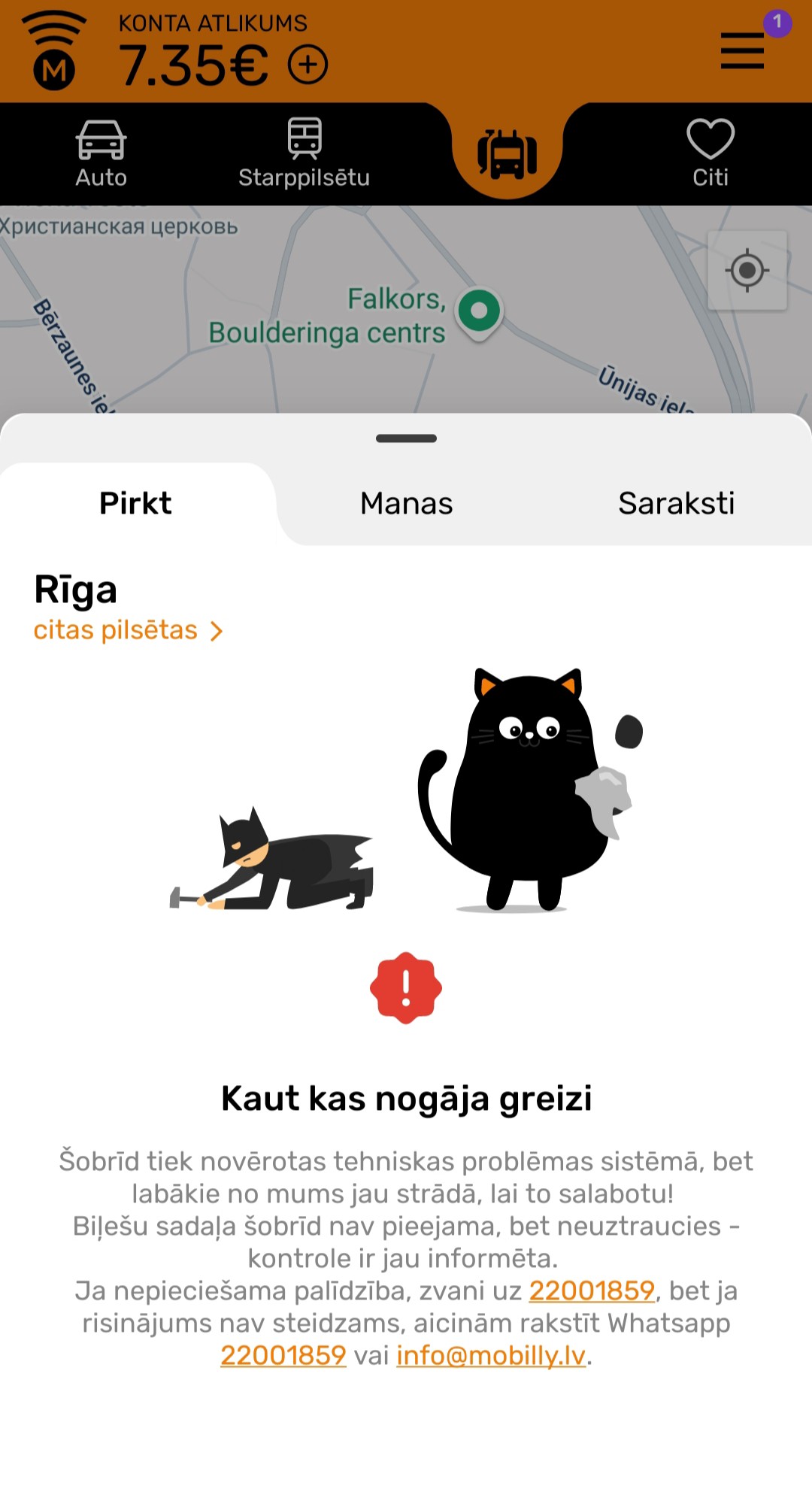Switch to the Auto tab
Screen dimensions: 812x1492
[101, 154]
